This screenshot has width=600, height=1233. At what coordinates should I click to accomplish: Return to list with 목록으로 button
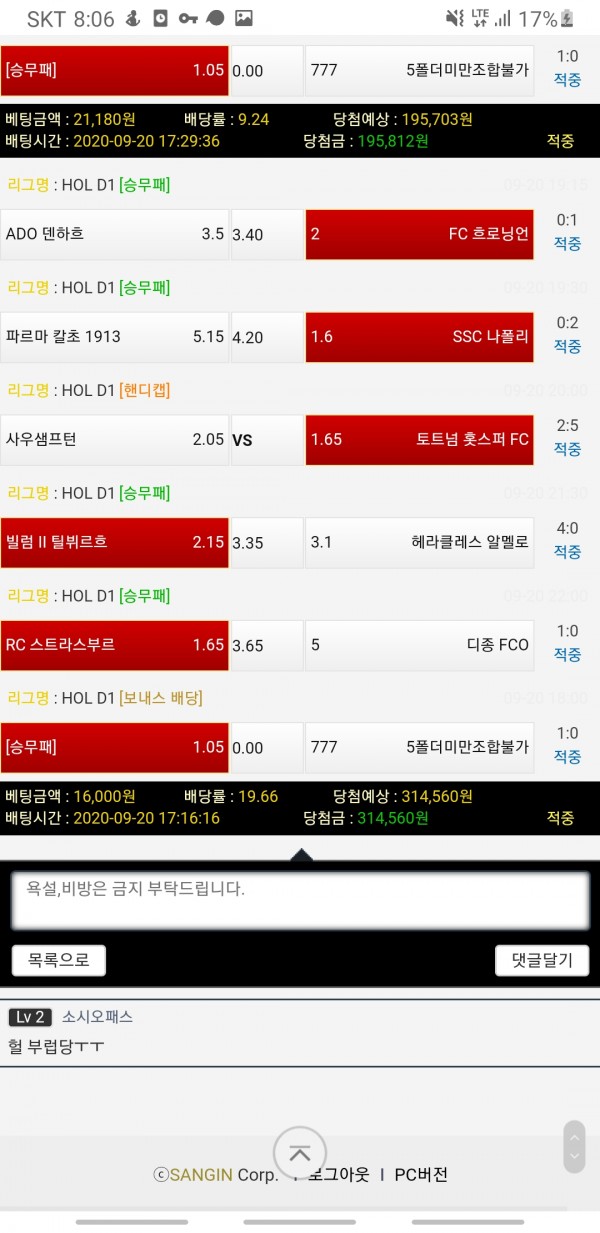click(58, 960)
